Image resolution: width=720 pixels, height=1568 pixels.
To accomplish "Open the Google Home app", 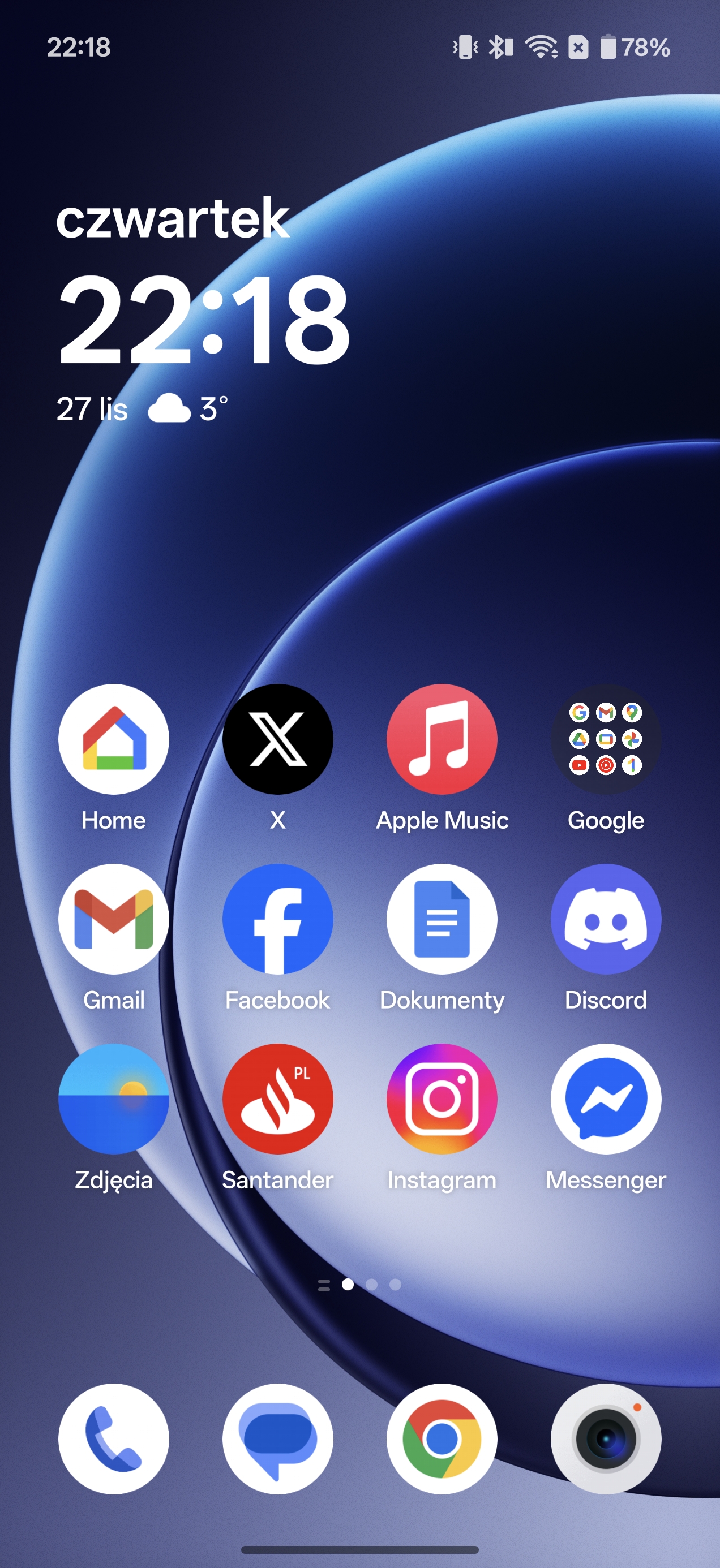I will pos(113,739).
